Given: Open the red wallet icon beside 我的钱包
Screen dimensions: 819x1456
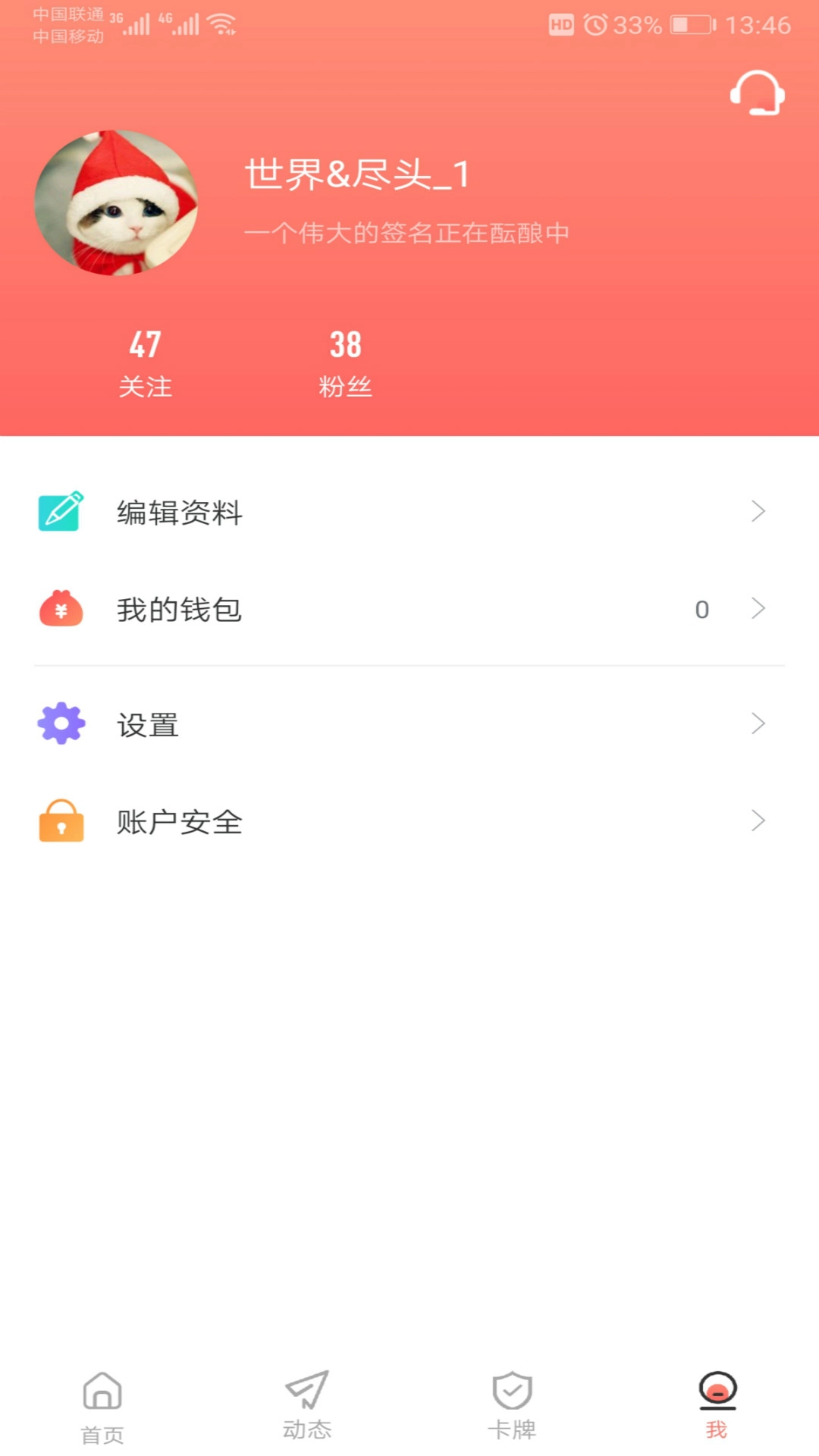Looking at the screenshot, I should (x=61, y=608).
